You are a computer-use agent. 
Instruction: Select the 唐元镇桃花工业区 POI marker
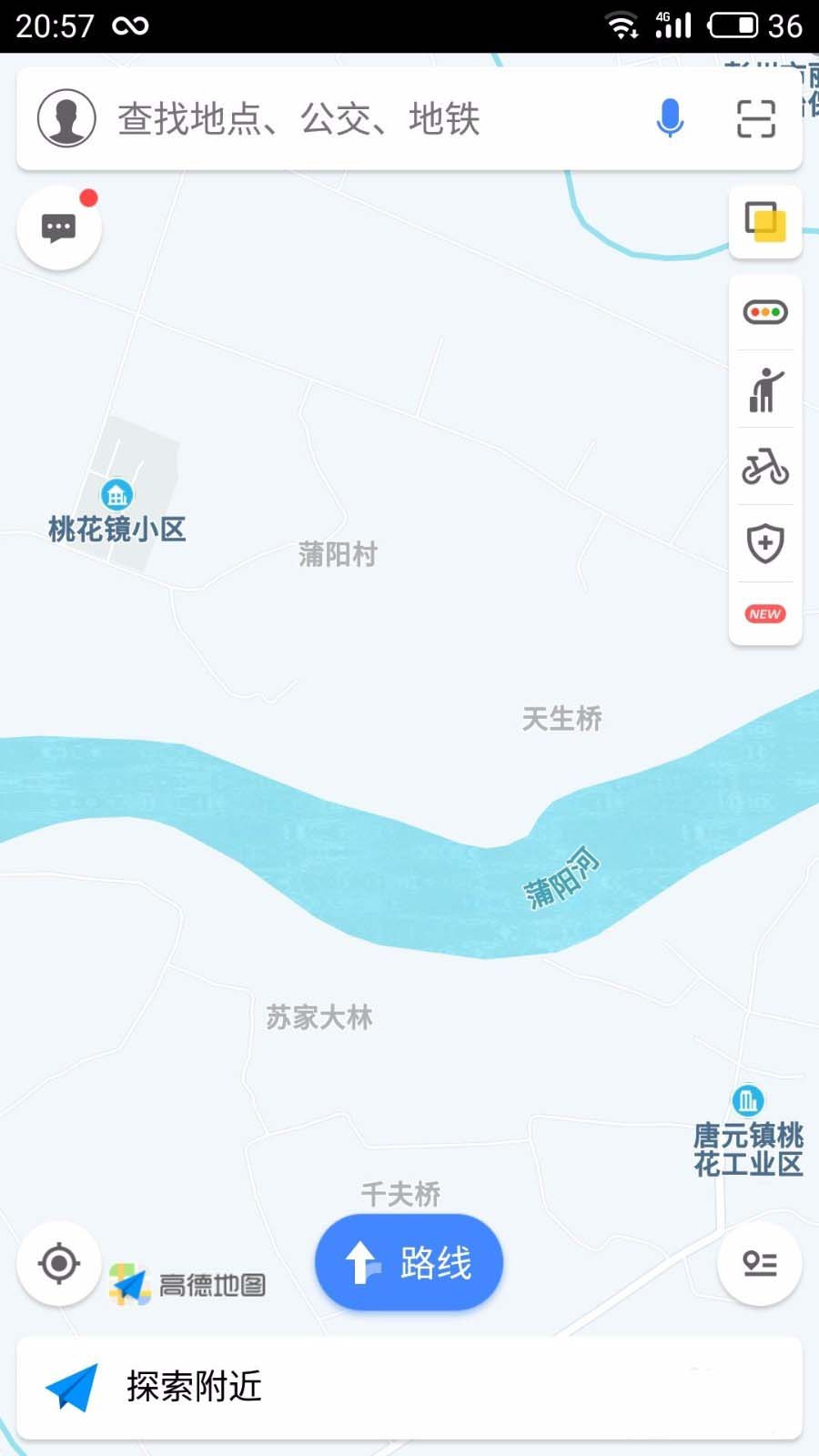(x=748, y=1100)
